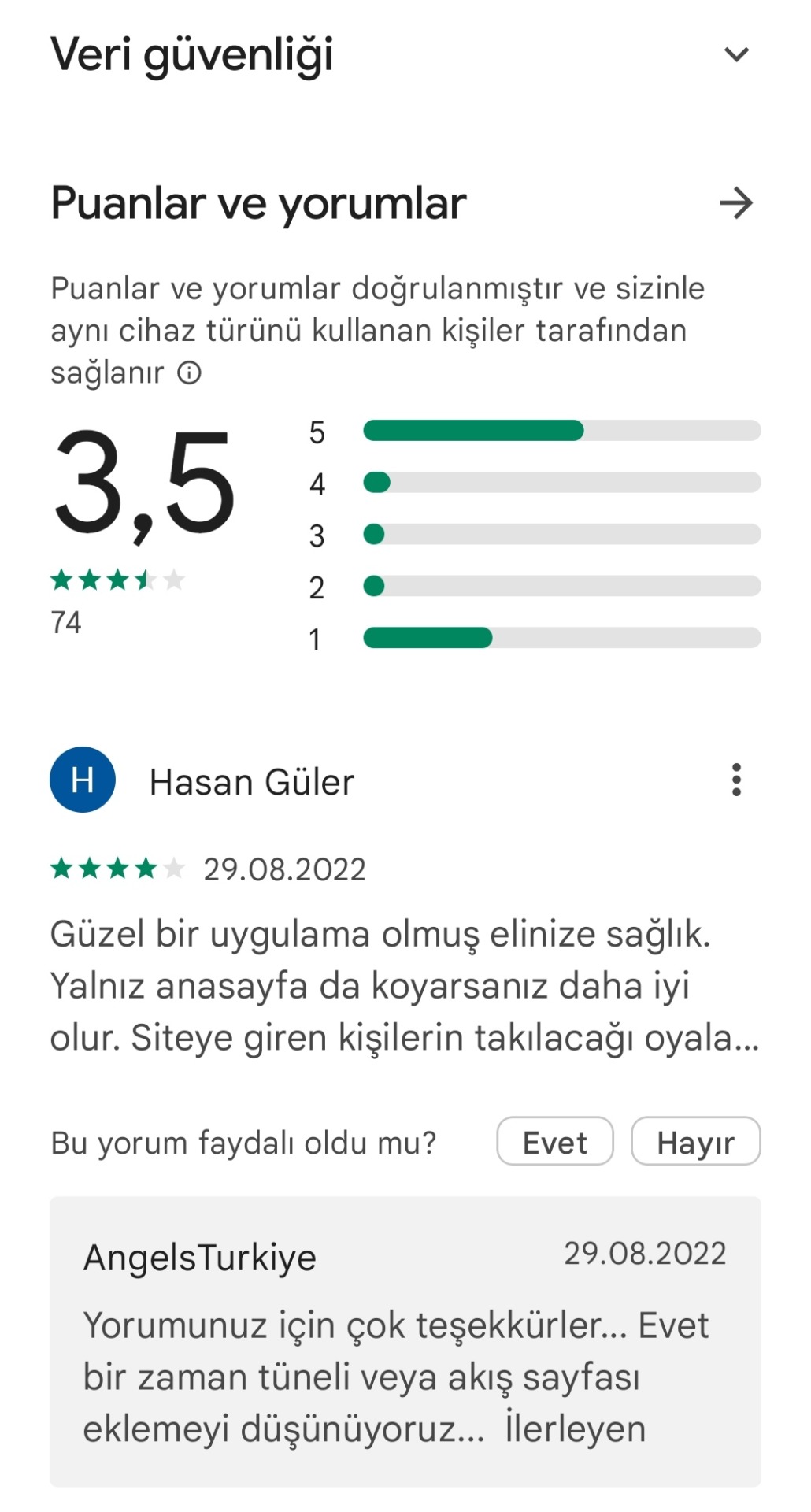This screenshot has height=1512, width=811.
Task: Open all ratings and reviews arrow
Action: [x=736, y=203]
